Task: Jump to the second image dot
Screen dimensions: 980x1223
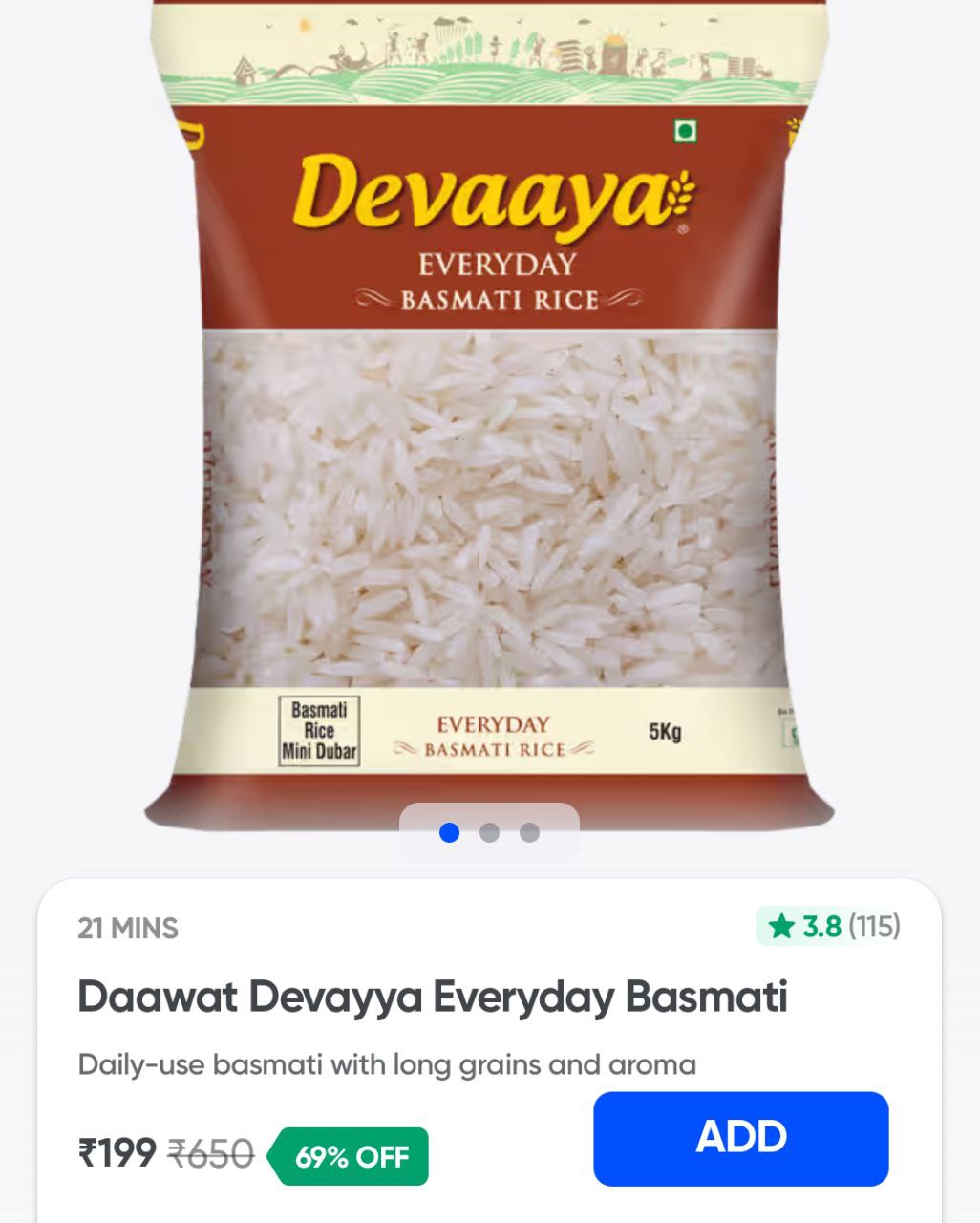Action: [x=489, y=833]
